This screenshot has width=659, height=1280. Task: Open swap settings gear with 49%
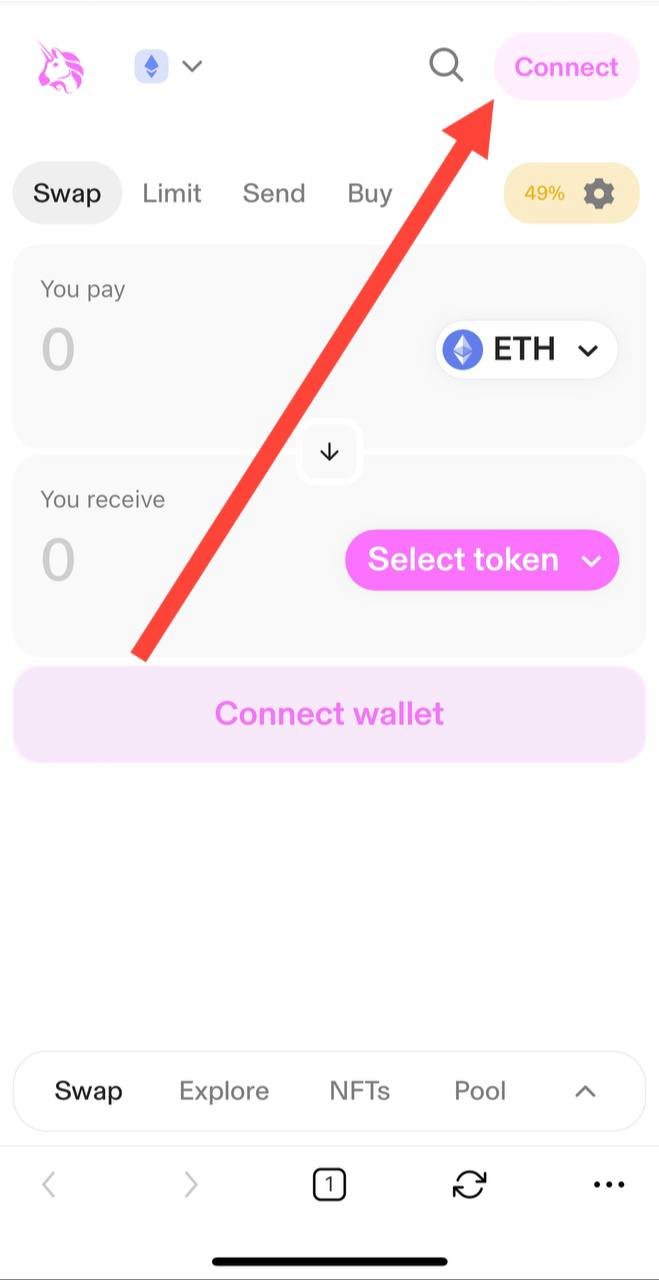tap(571, 193)
